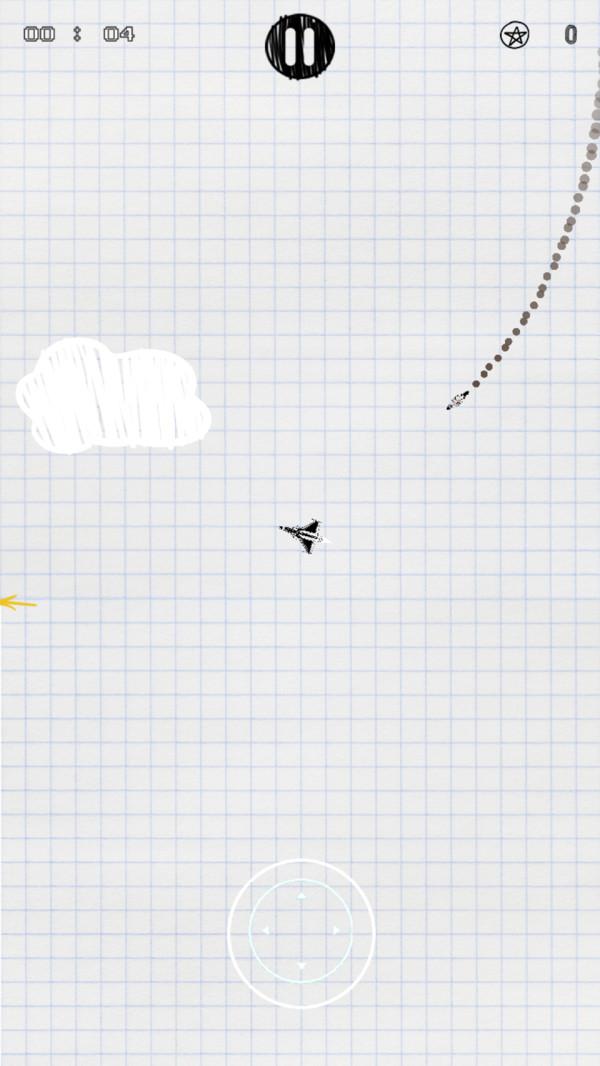The width and height of the screenshot is (600, 1066).
Task: Tap the virtual joystick control
Action: pos(301,932)
